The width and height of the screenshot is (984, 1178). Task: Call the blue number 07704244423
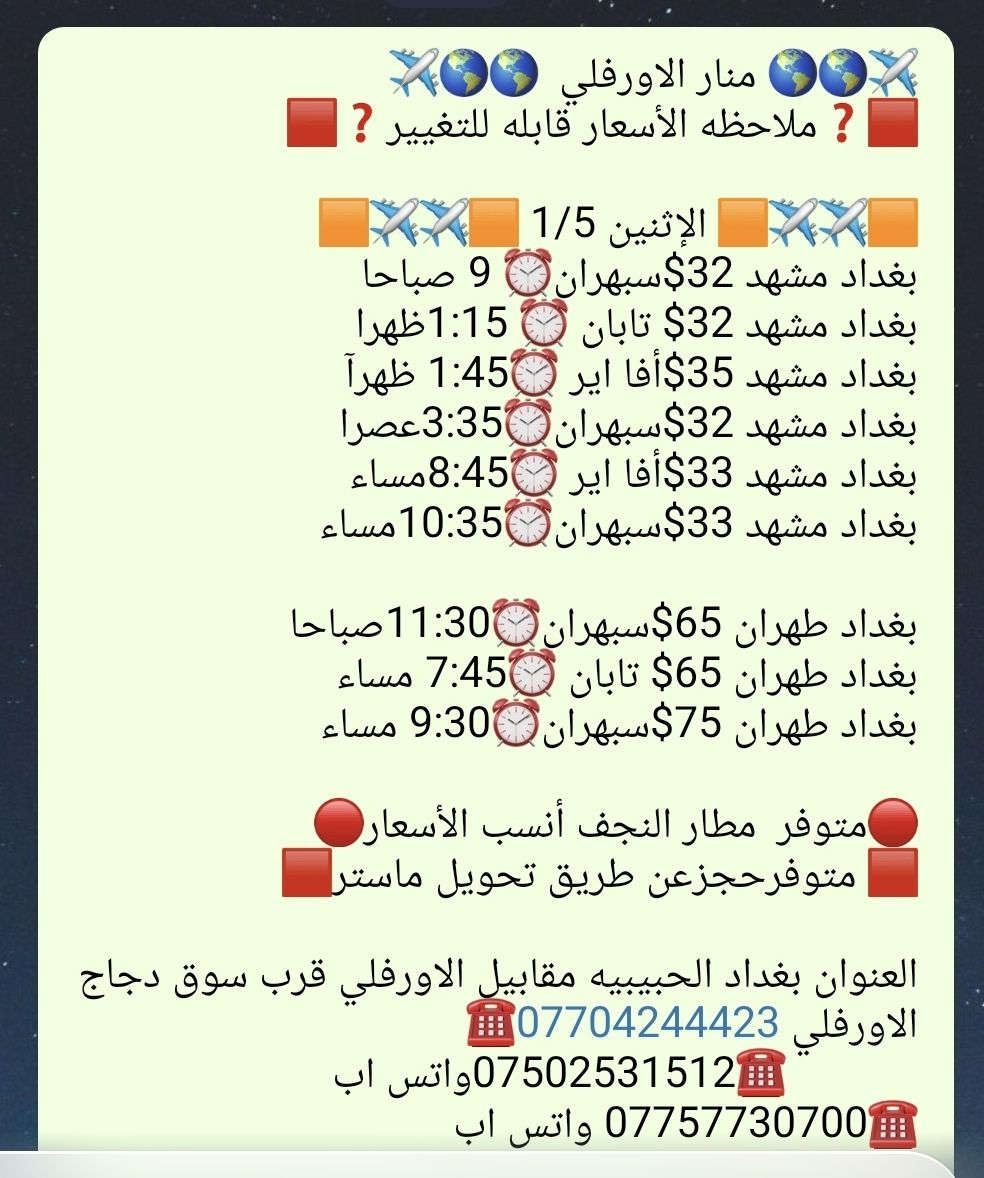click(x=647, y=1022)
